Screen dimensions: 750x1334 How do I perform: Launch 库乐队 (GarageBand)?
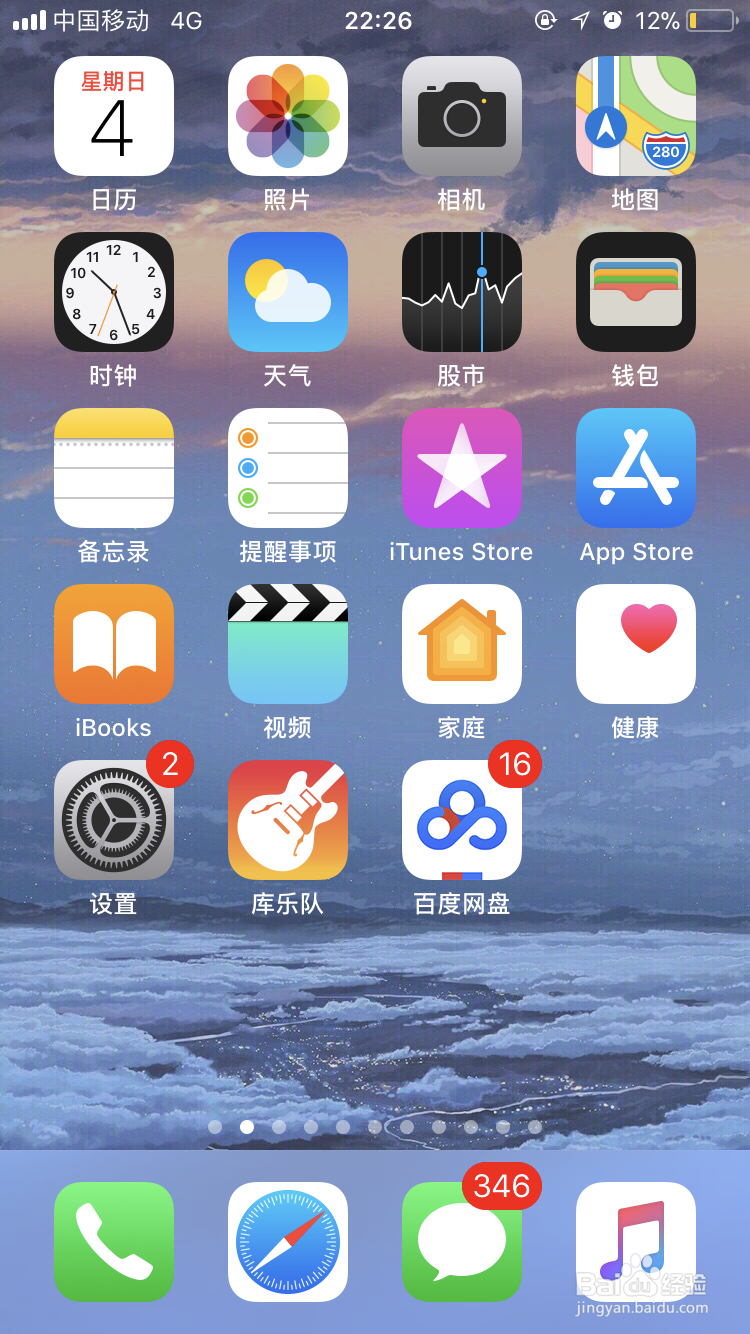287,819
